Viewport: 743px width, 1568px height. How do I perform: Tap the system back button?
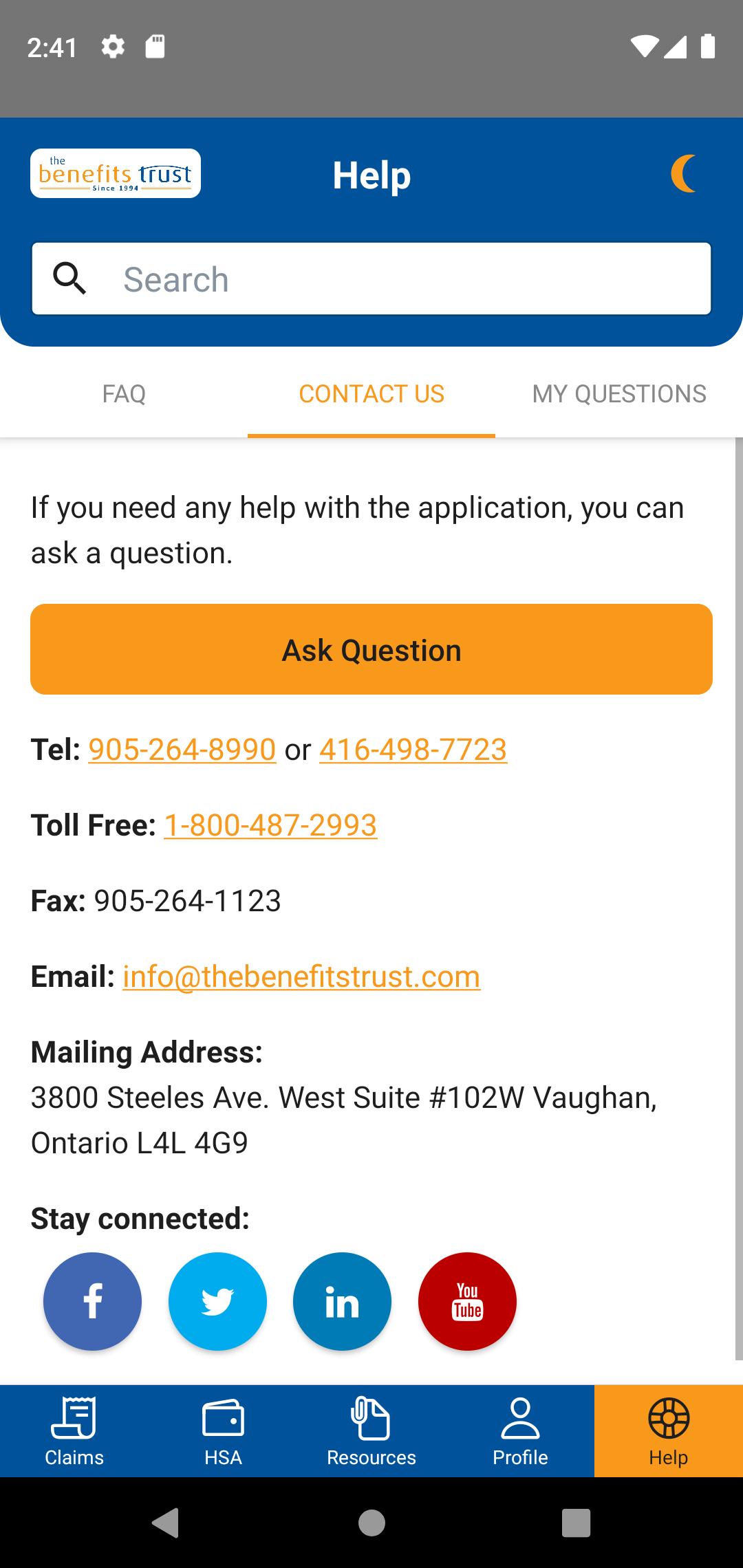166,1523
